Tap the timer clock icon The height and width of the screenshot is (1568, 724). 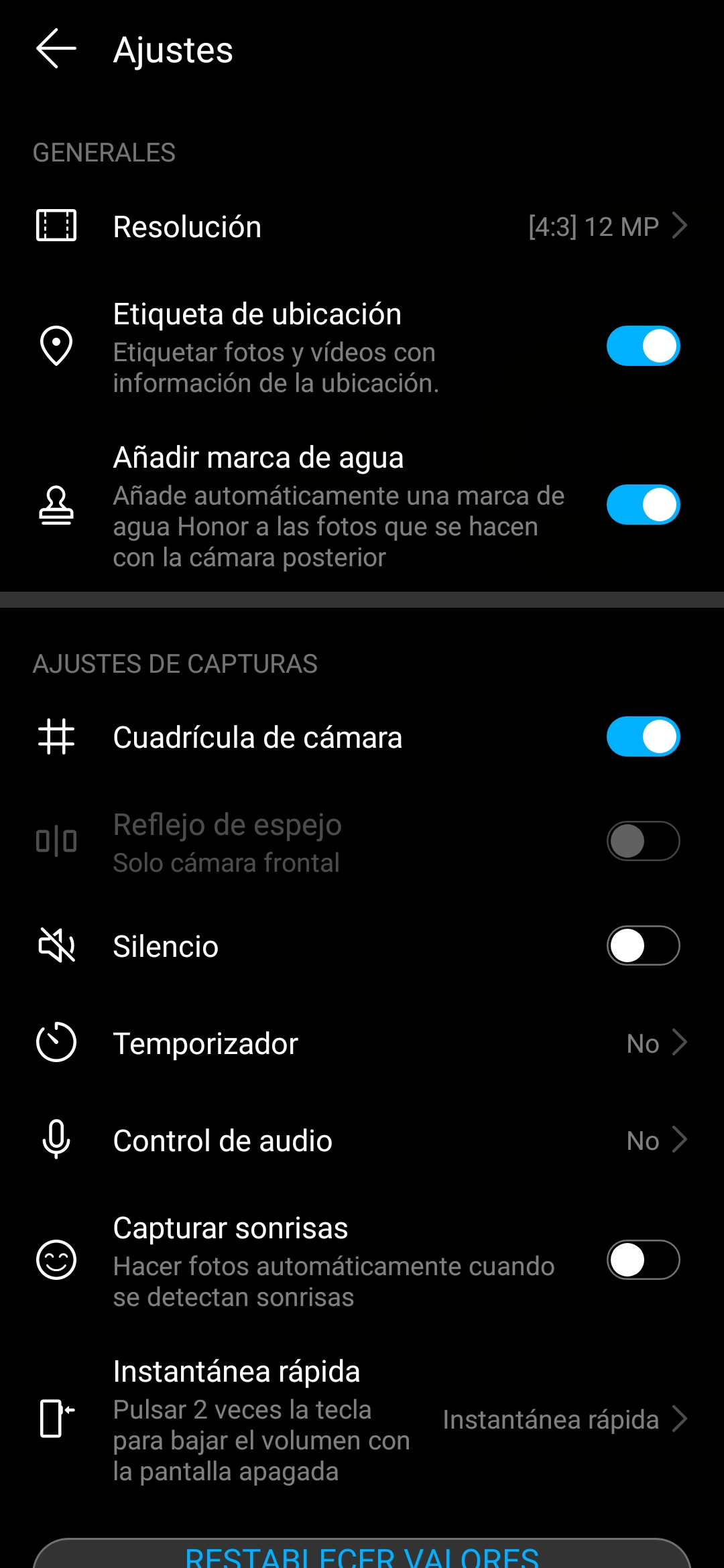[x=57, y=1043]
